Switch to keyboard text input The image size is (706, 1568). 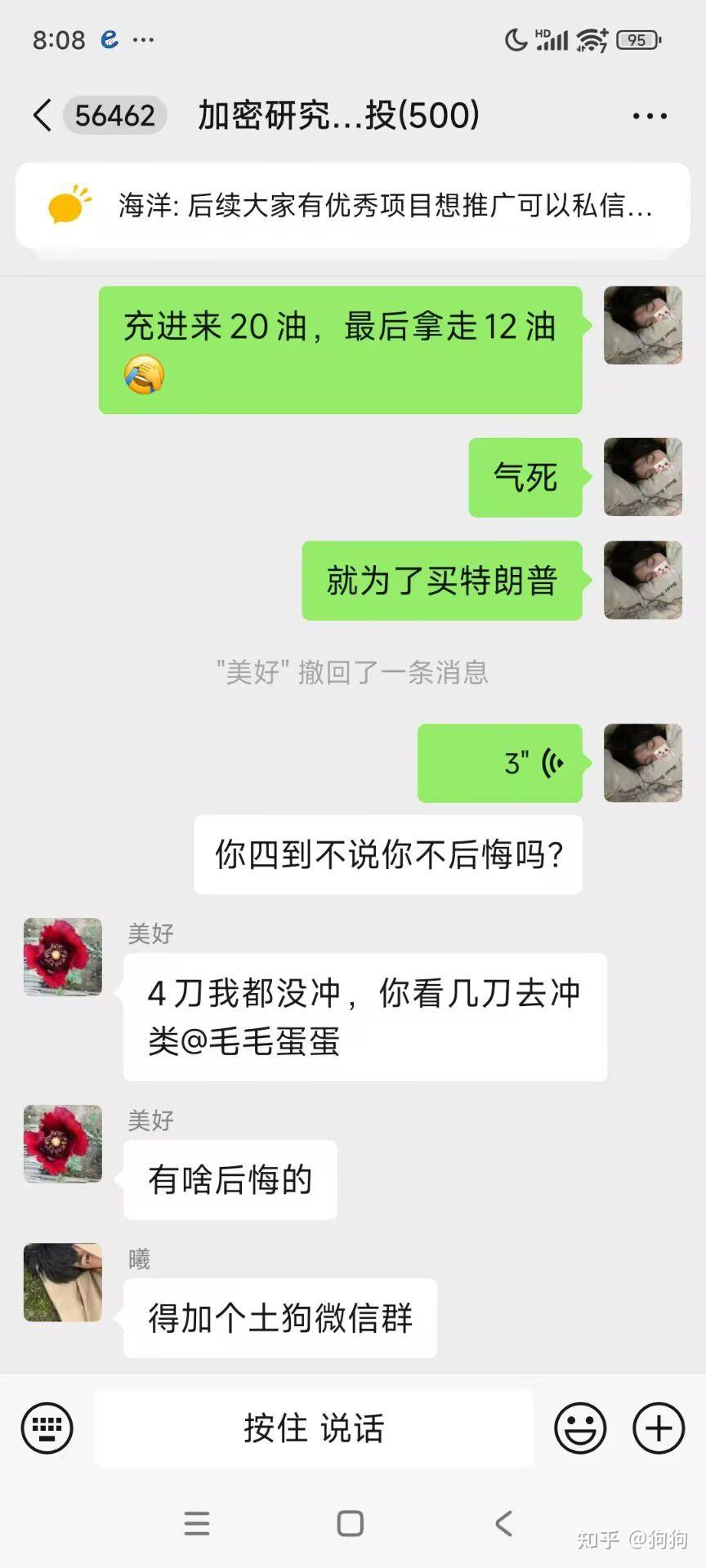[47, 1428]
